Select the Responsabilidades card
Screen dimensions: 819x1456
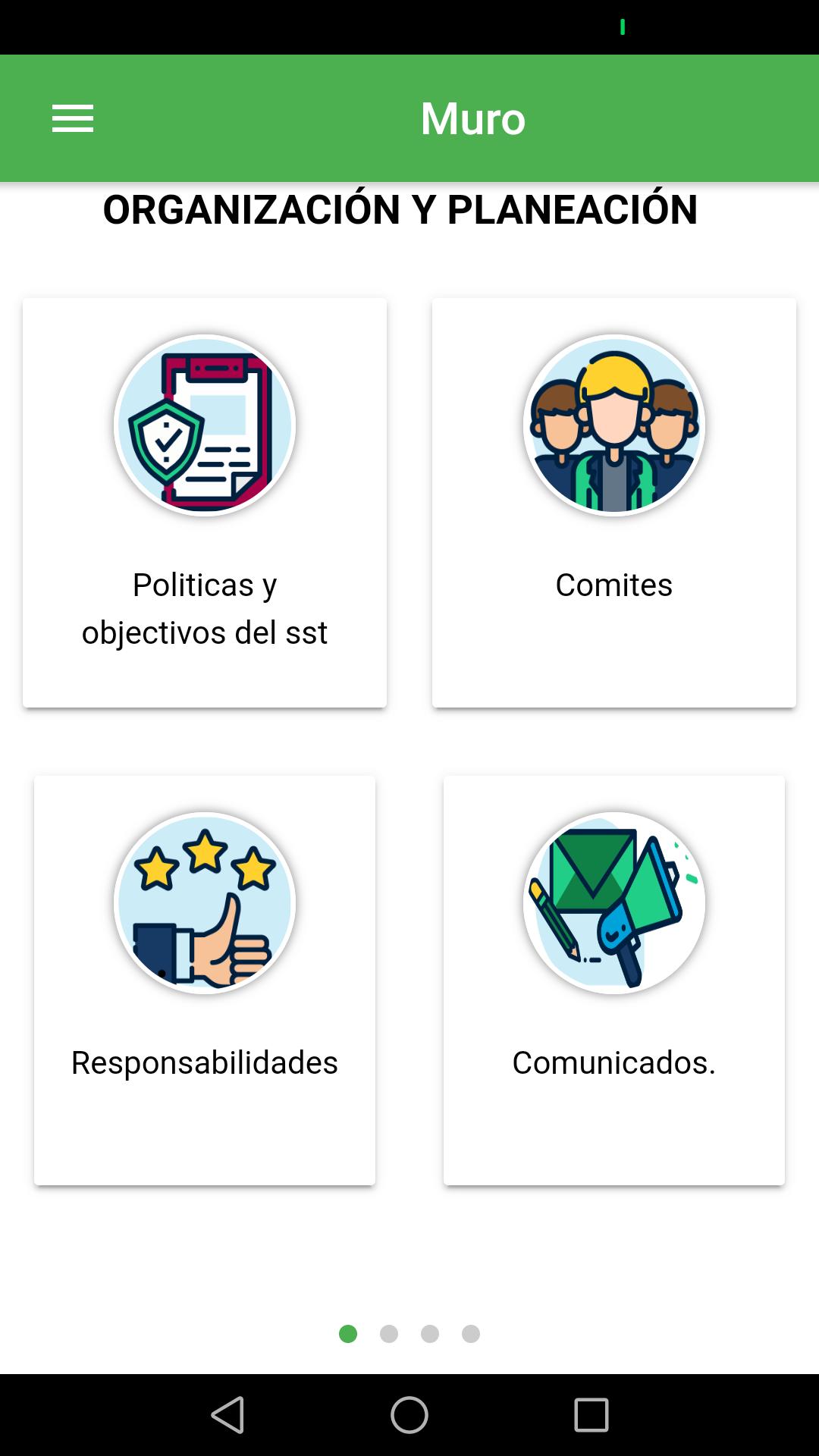[x=205, y=980]
